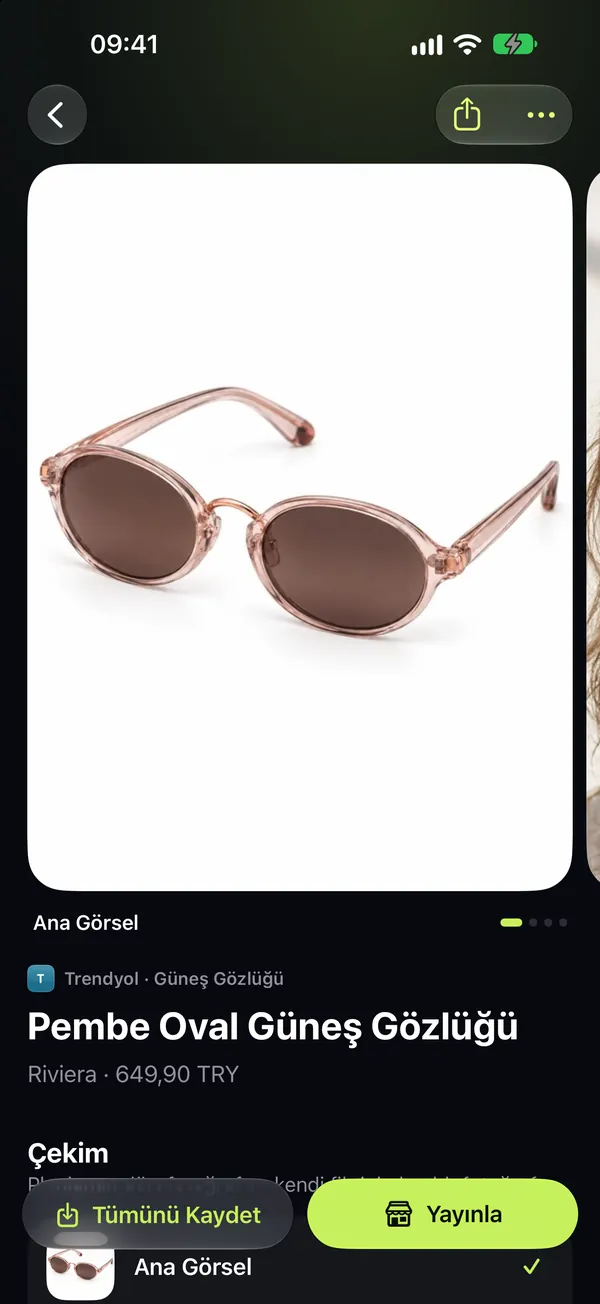Tap Tümünü Kaydet to save all
Screen dimensions: 600x1304
(158, 1215)
